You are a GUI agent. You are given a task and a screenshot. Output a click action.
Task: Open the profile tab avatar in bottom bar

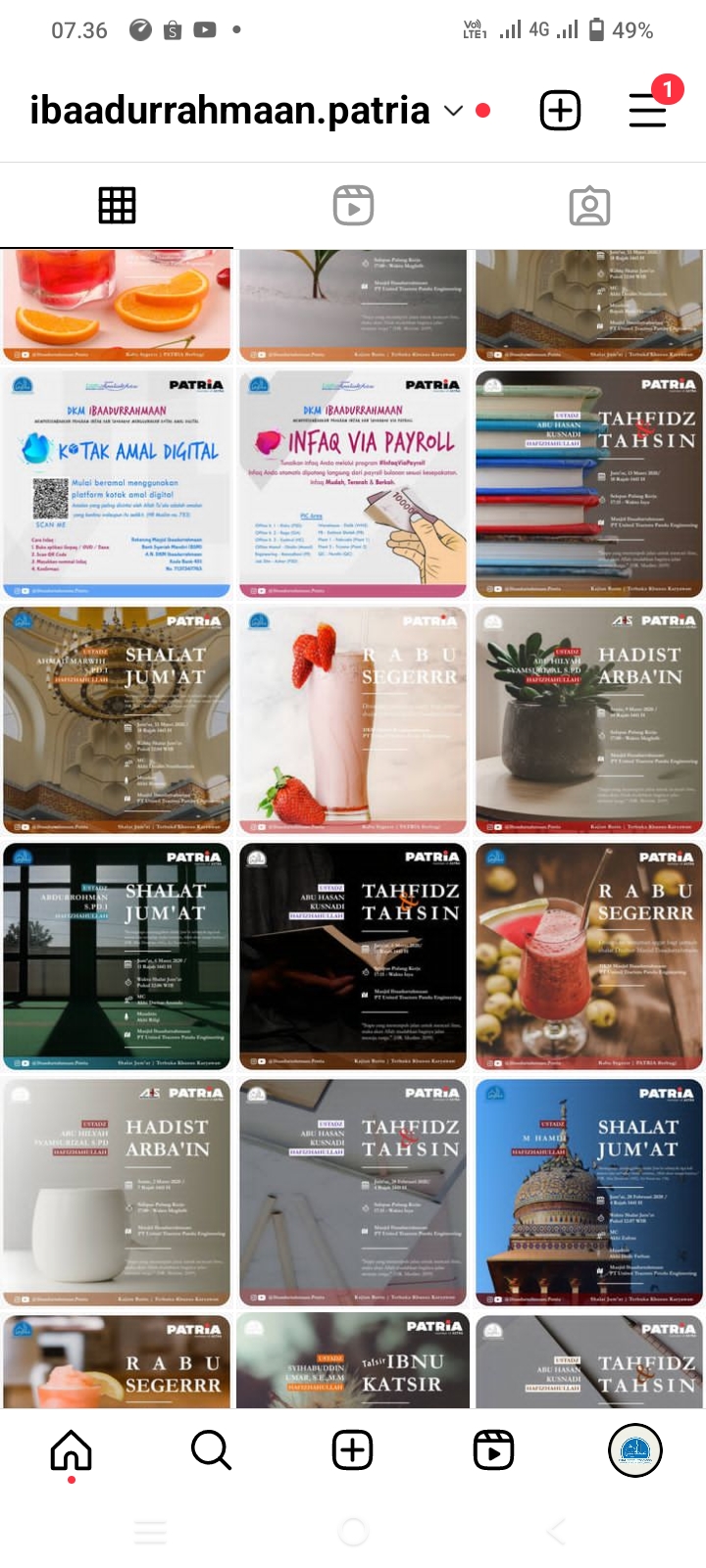click(x=635, y=1449)
